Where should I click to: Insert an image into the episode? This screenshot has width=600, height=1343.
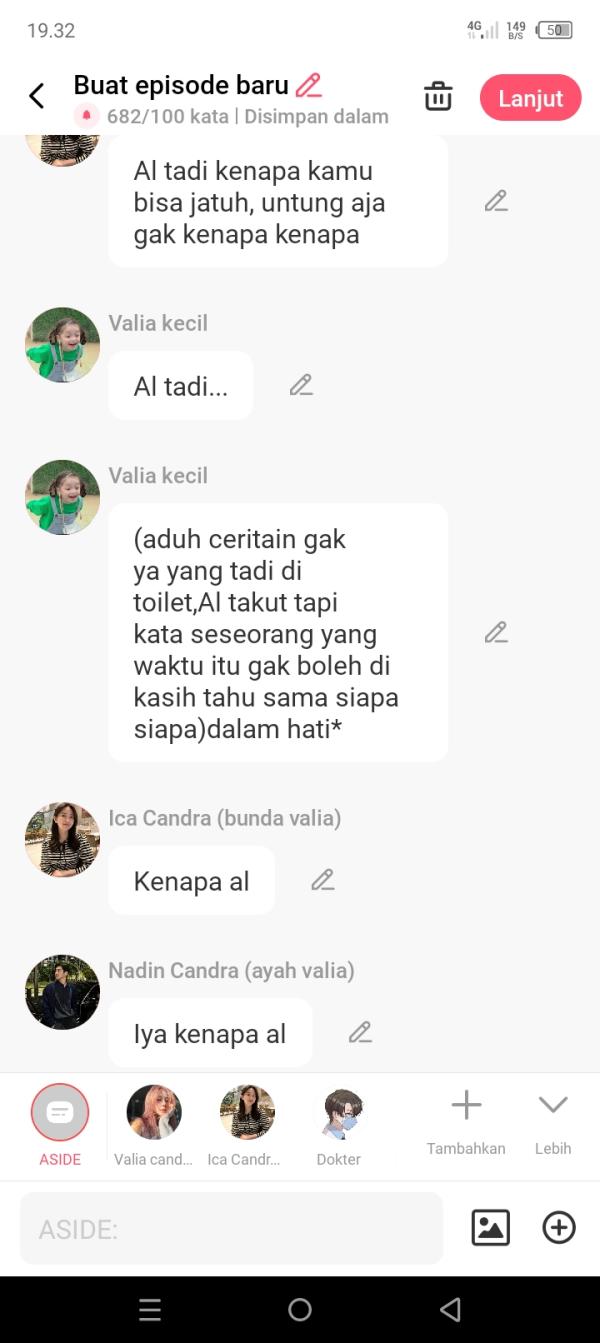490,1227
